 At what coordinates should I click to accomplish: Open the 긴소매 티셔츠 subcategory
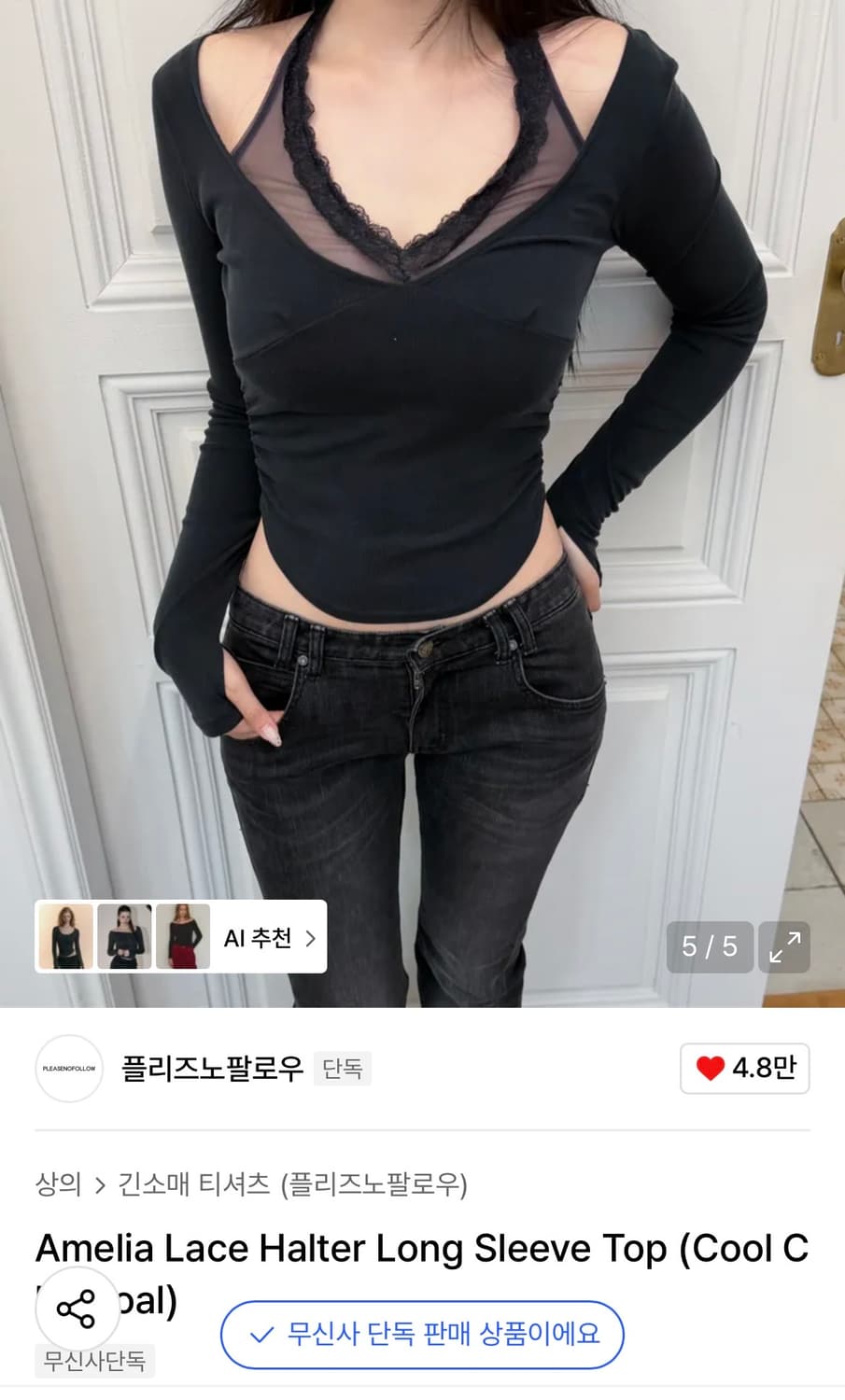[x=191, y=1183]
